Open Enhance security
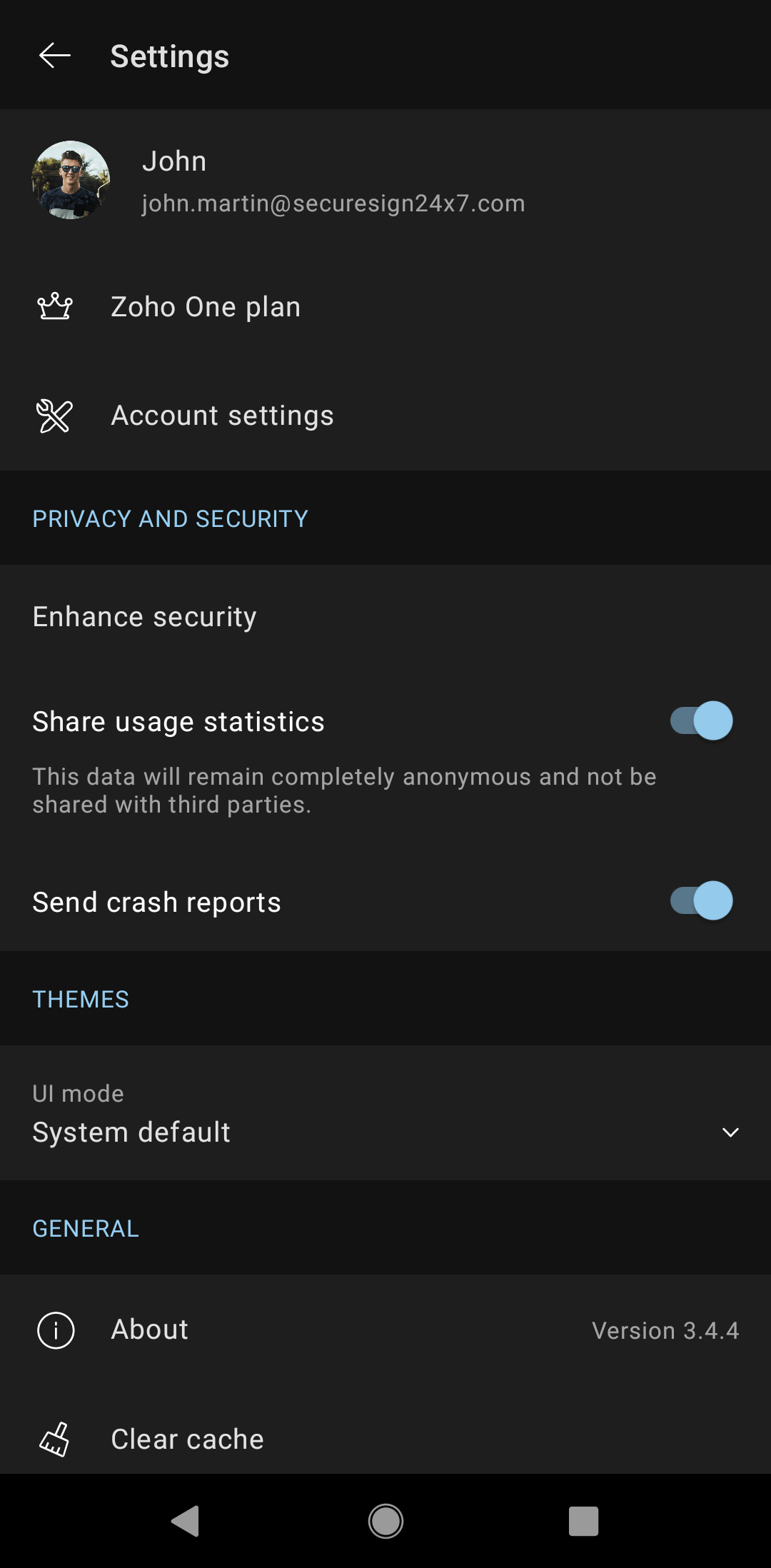This screenshot has height=1568, width=771. click(385, 617)
